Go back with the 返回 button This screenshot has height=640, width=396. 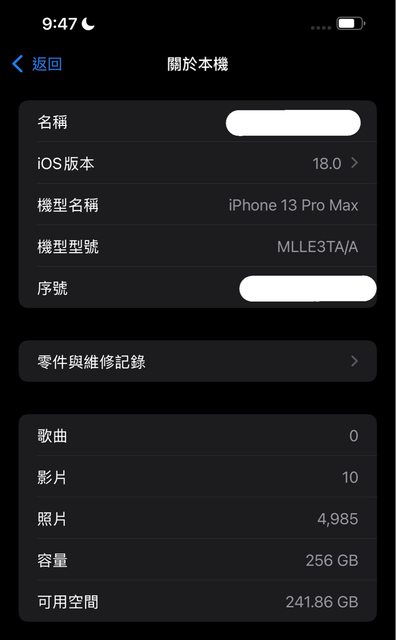(37, 64)
